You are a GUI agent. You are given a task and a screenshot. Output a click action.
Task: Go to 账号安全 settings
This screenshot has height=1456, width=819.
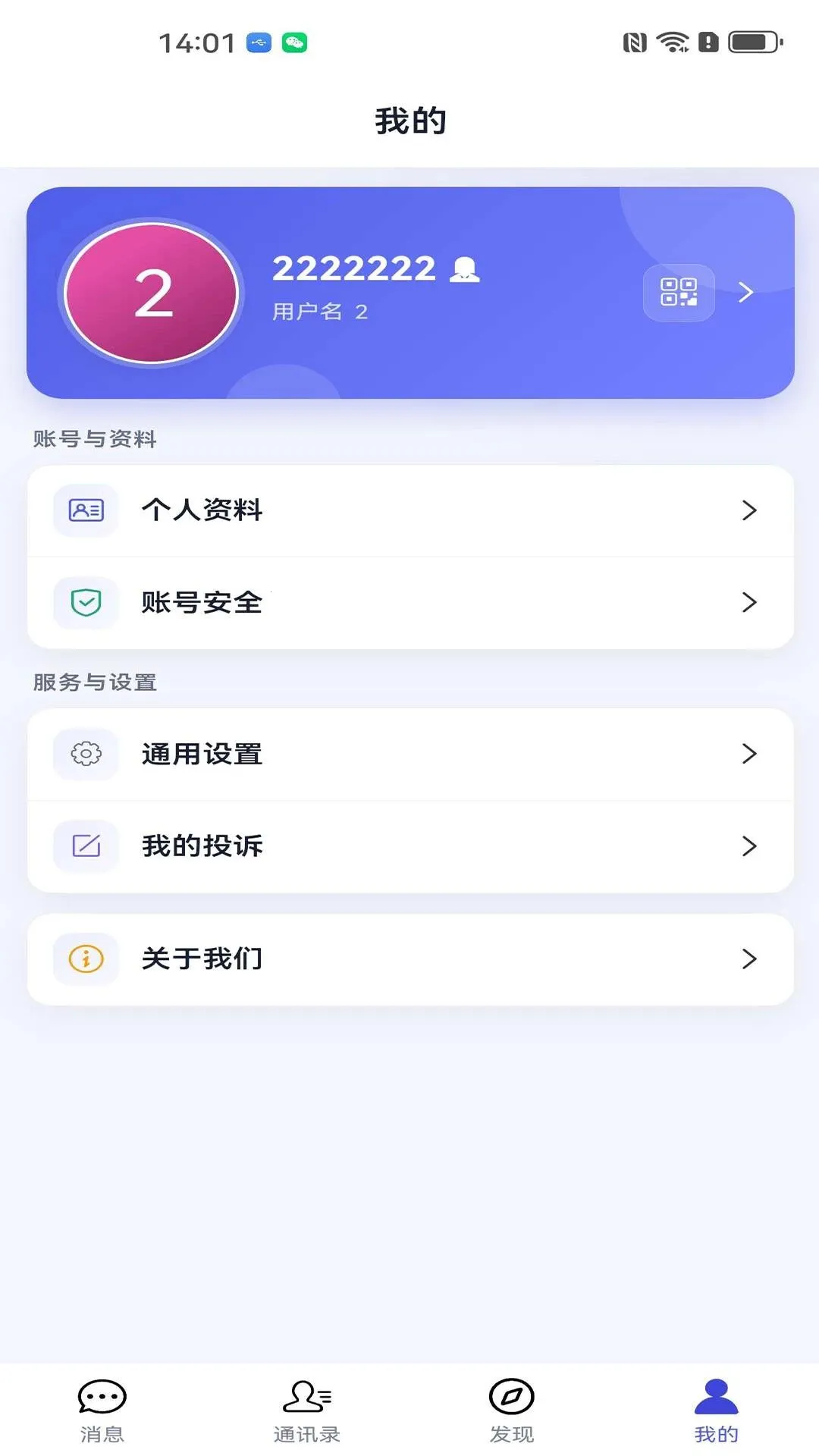click(x=410, y=603)
